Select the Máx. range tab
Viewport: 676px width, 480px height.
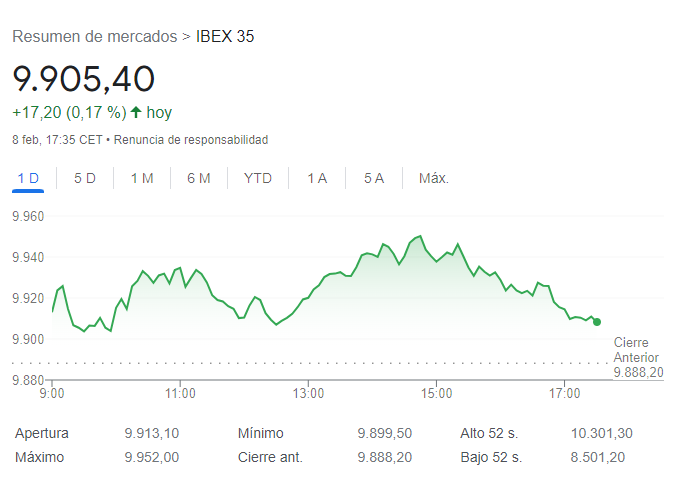point(434,178)
